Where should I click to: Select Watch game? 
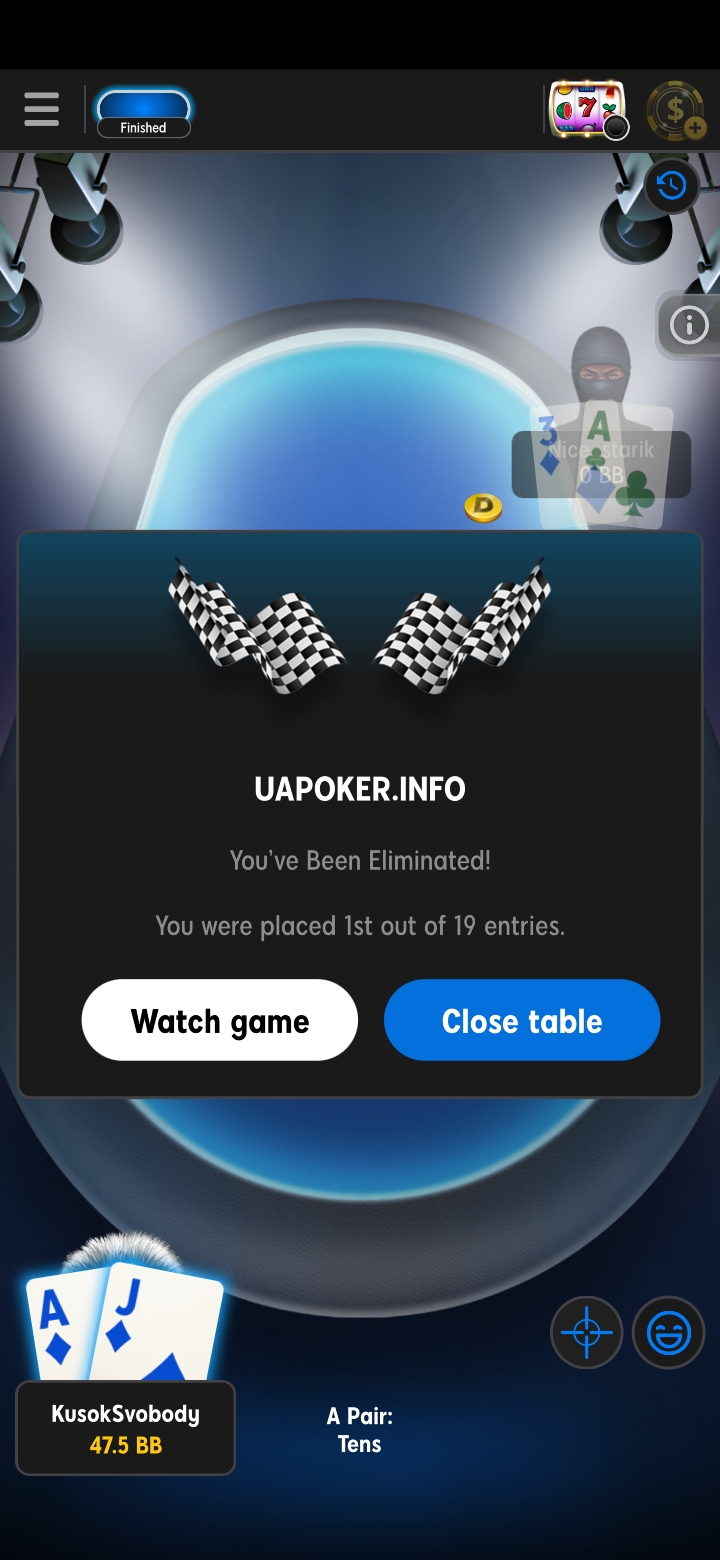tap(220, 1020)
